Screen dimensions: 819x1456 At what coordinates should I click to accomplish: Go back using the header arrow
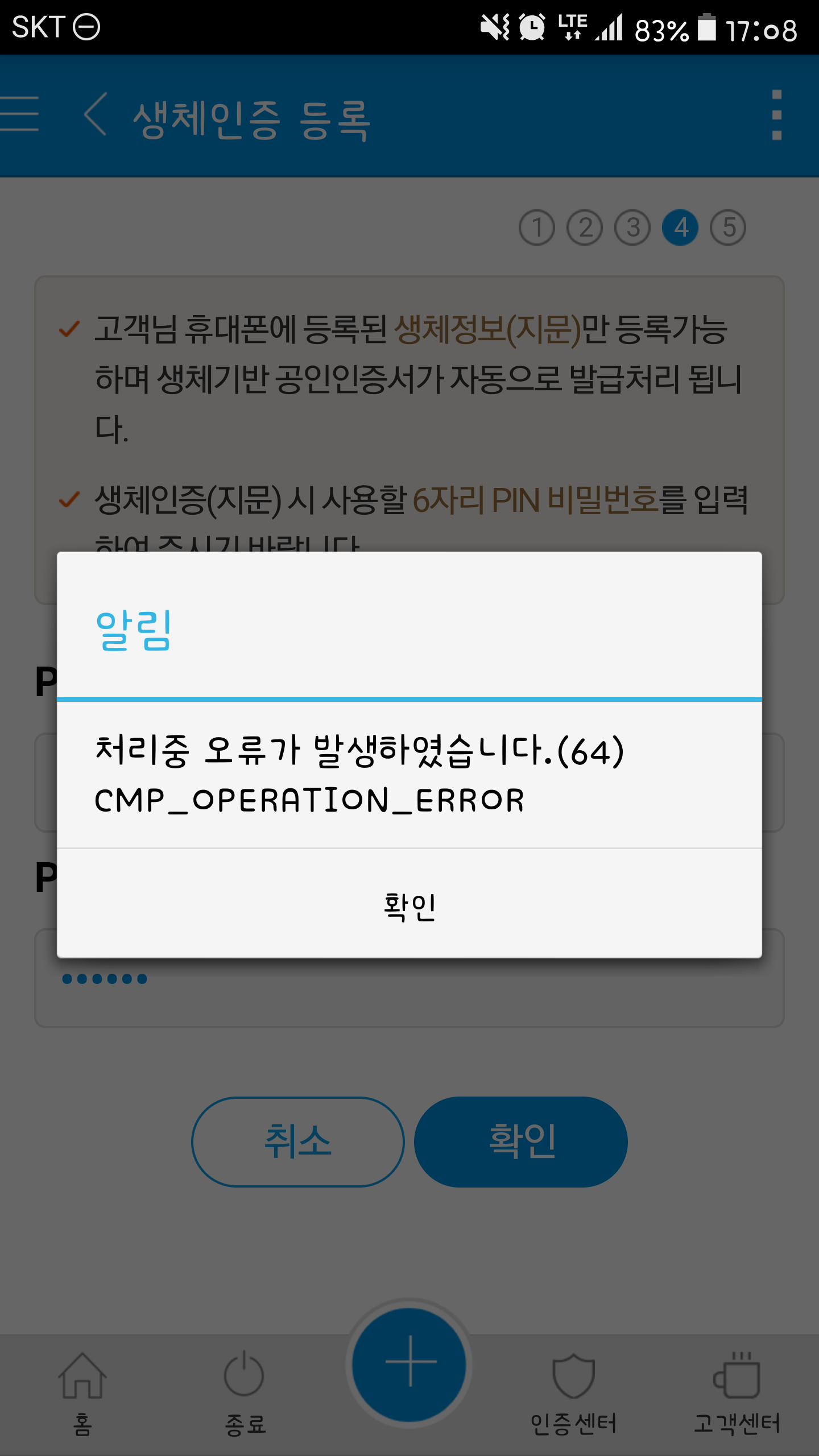[96, 114]
